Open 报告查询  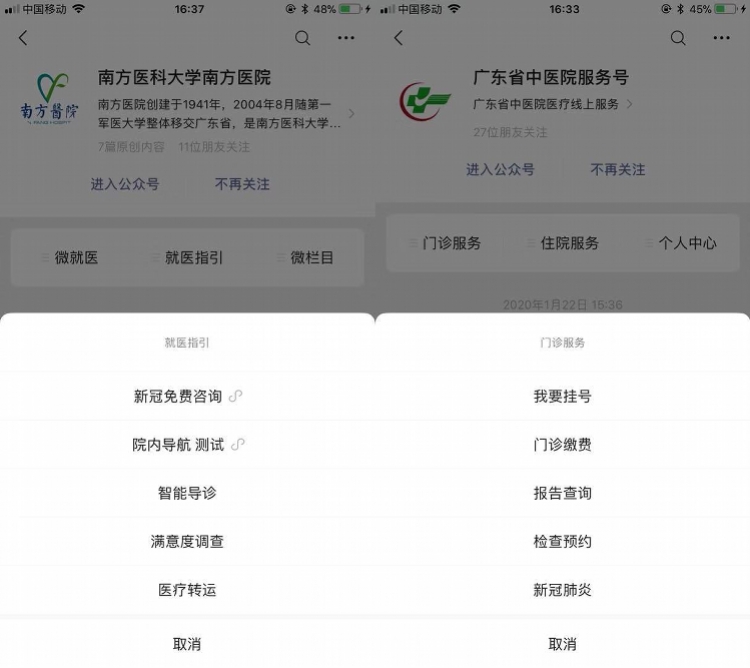(562, 493)
